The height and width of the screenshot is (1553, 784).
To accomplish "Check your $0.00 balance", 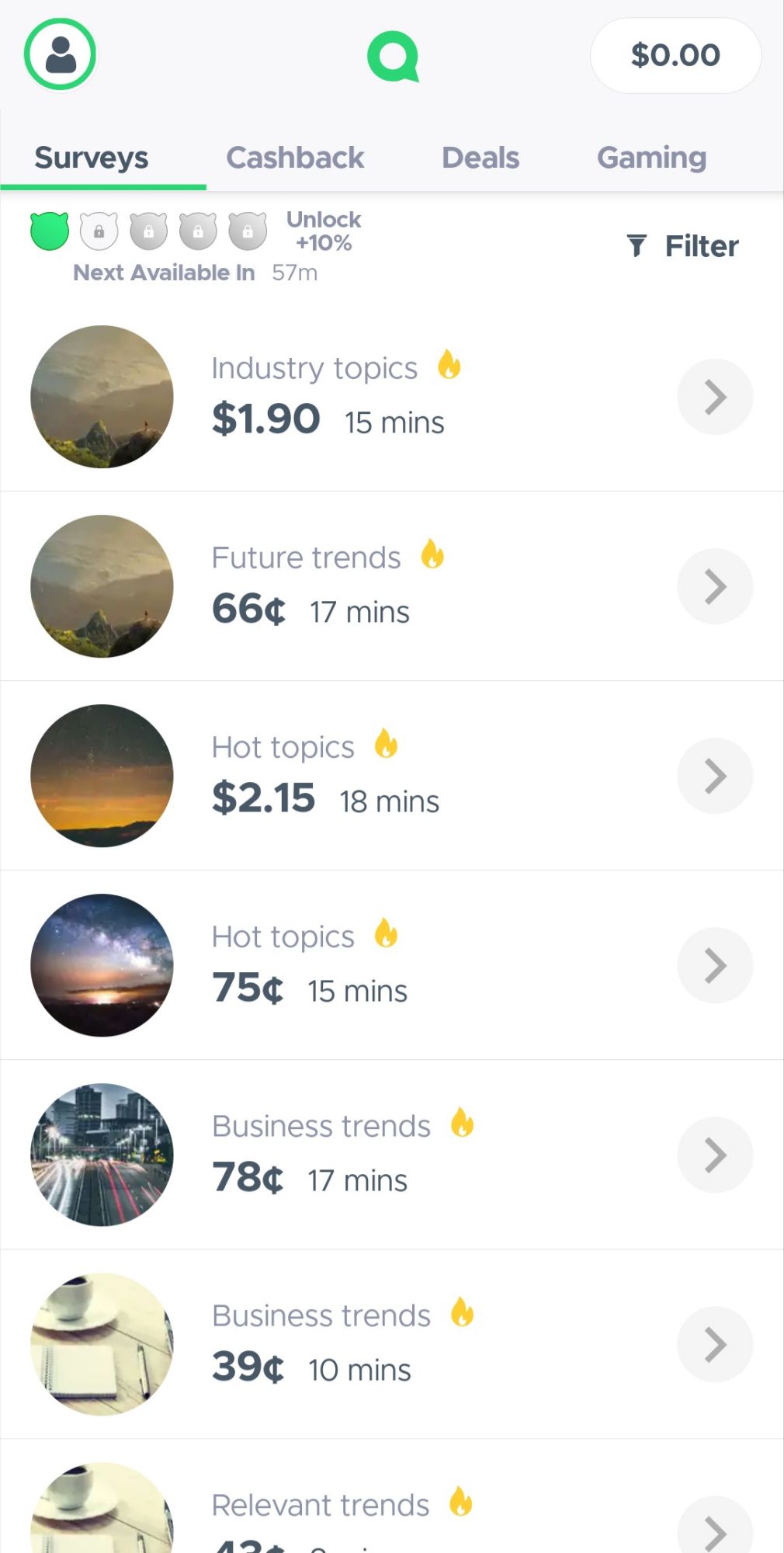I will (675, 54).
